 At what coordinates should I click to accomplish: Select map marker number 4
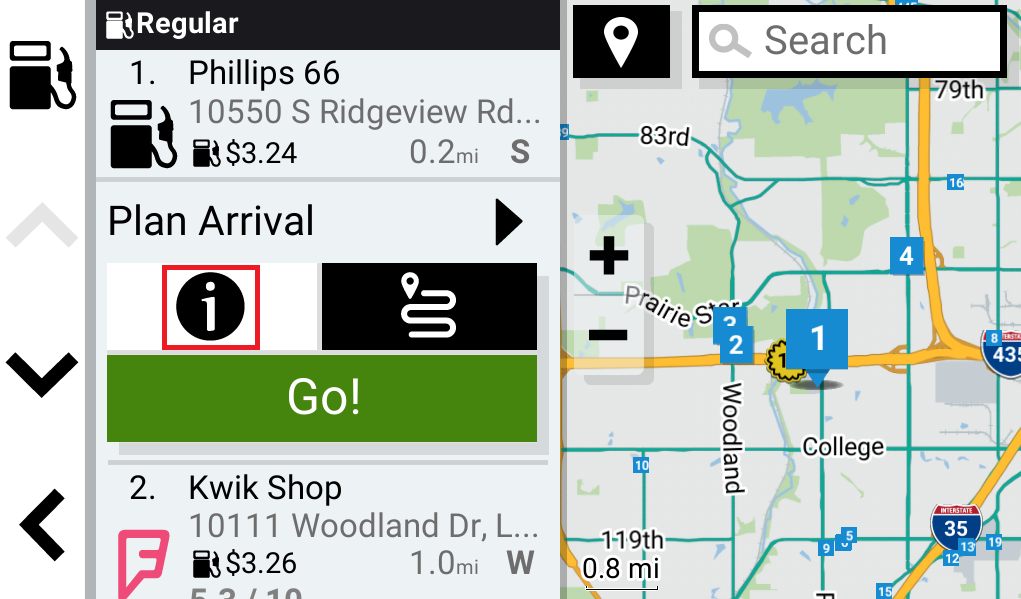(x=906, y=256)
